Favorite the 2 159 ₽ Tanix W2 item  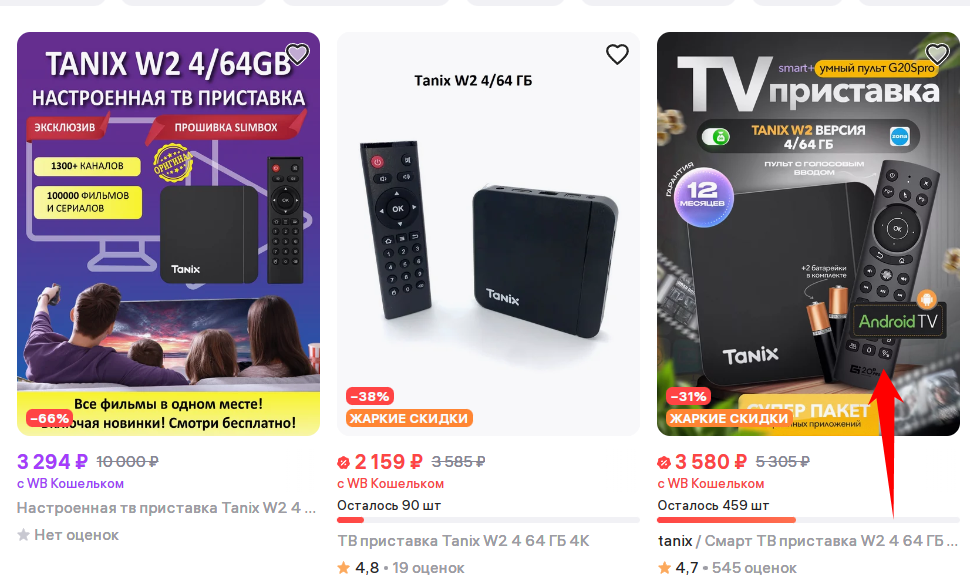[617, 55]
